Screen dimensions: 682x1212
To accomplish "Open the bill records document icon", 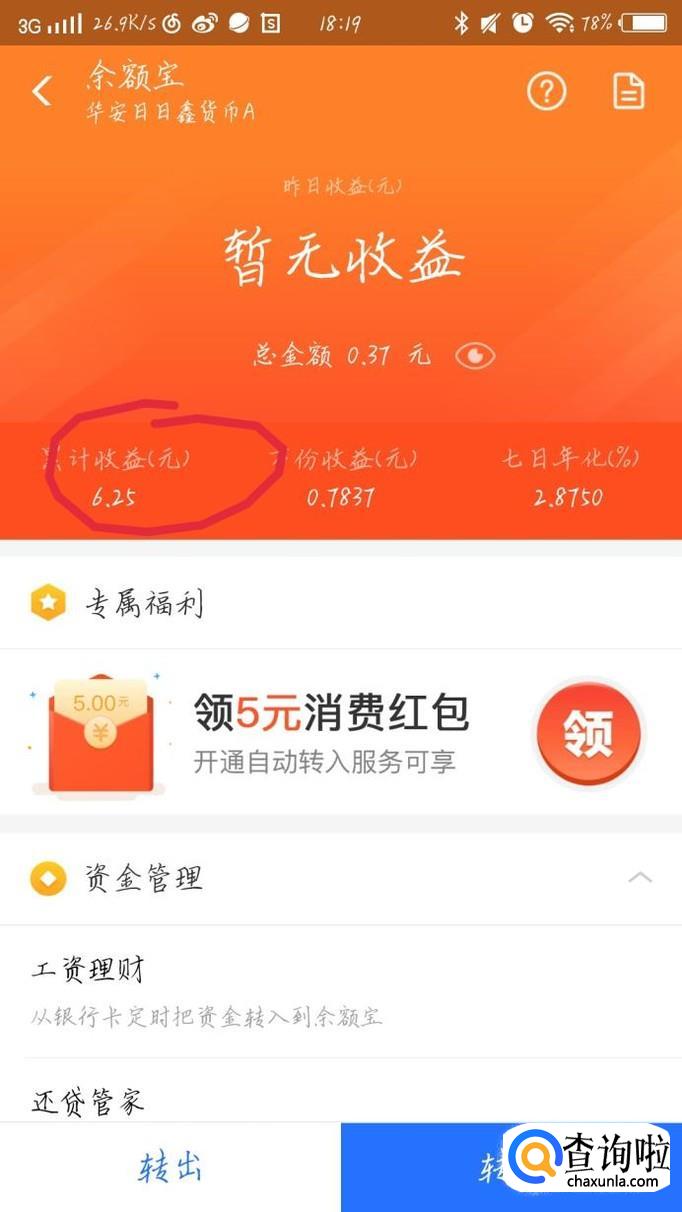I will pyautogui.click(x=628, y=92).
